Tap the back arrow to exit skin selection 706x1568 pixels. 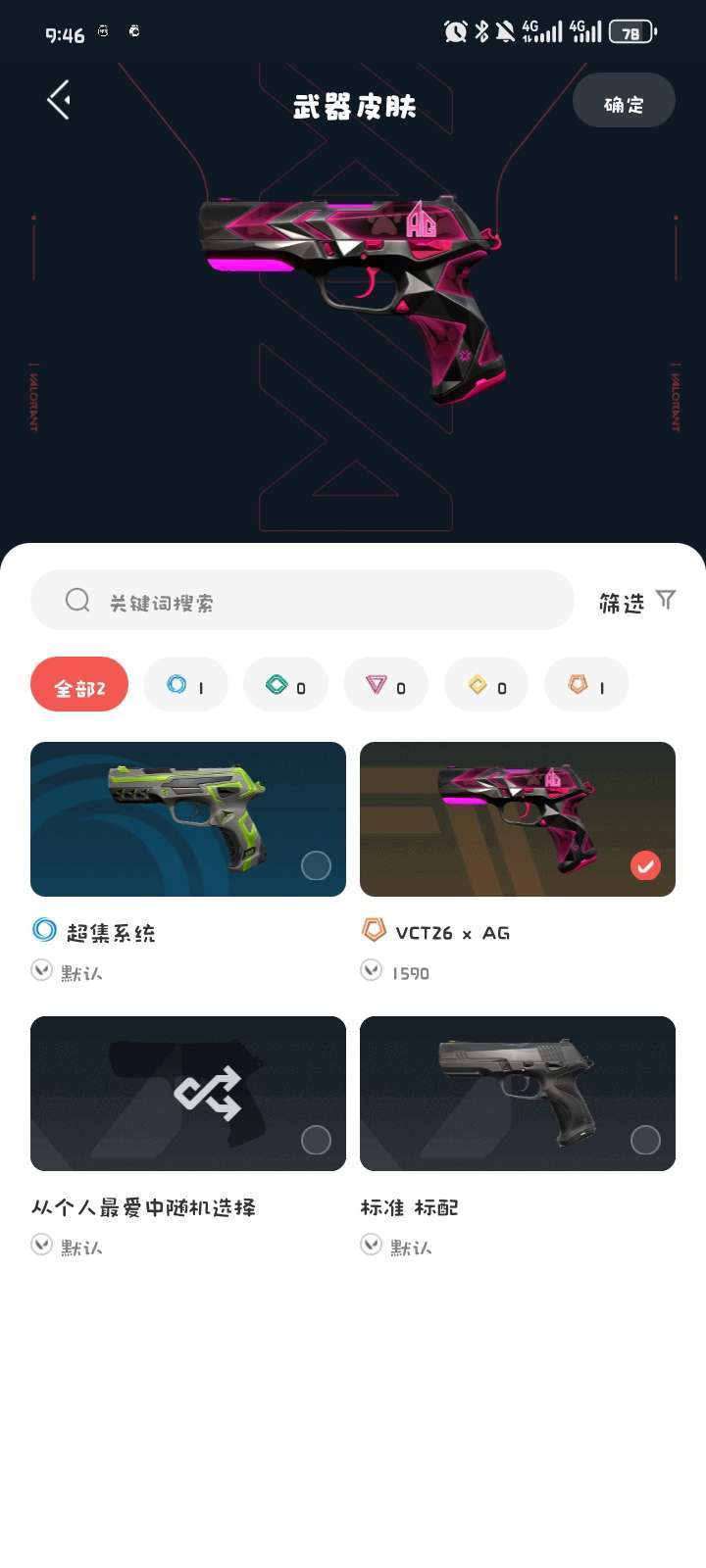(57, 99)
